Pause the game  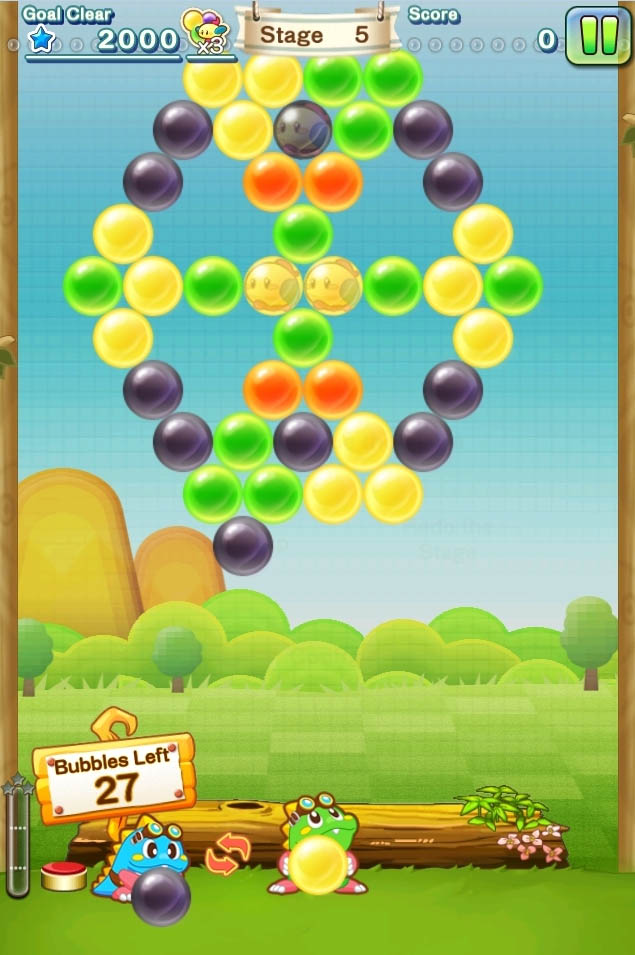point(597,36)
